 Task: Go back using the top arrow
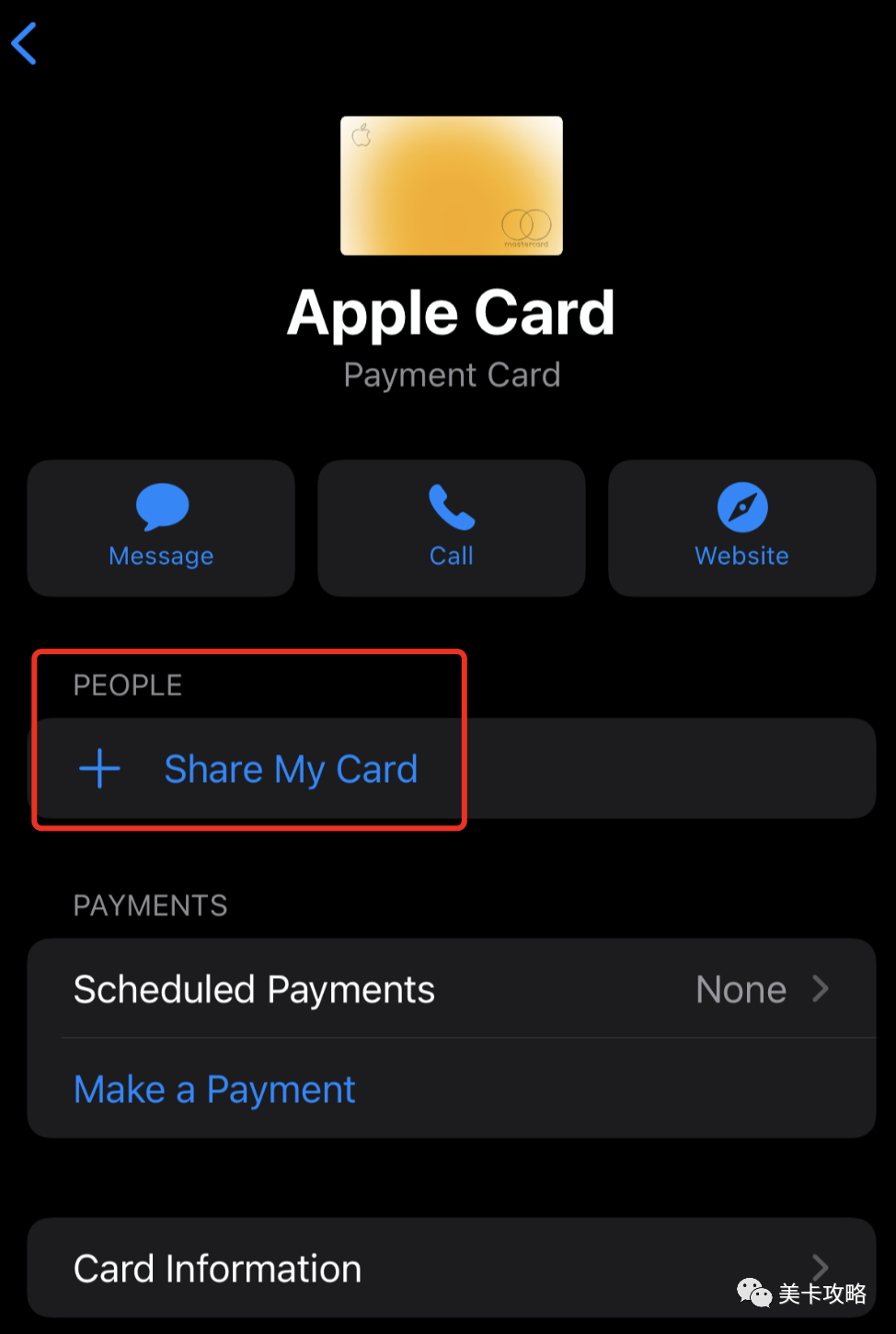(x=25, y=43)
